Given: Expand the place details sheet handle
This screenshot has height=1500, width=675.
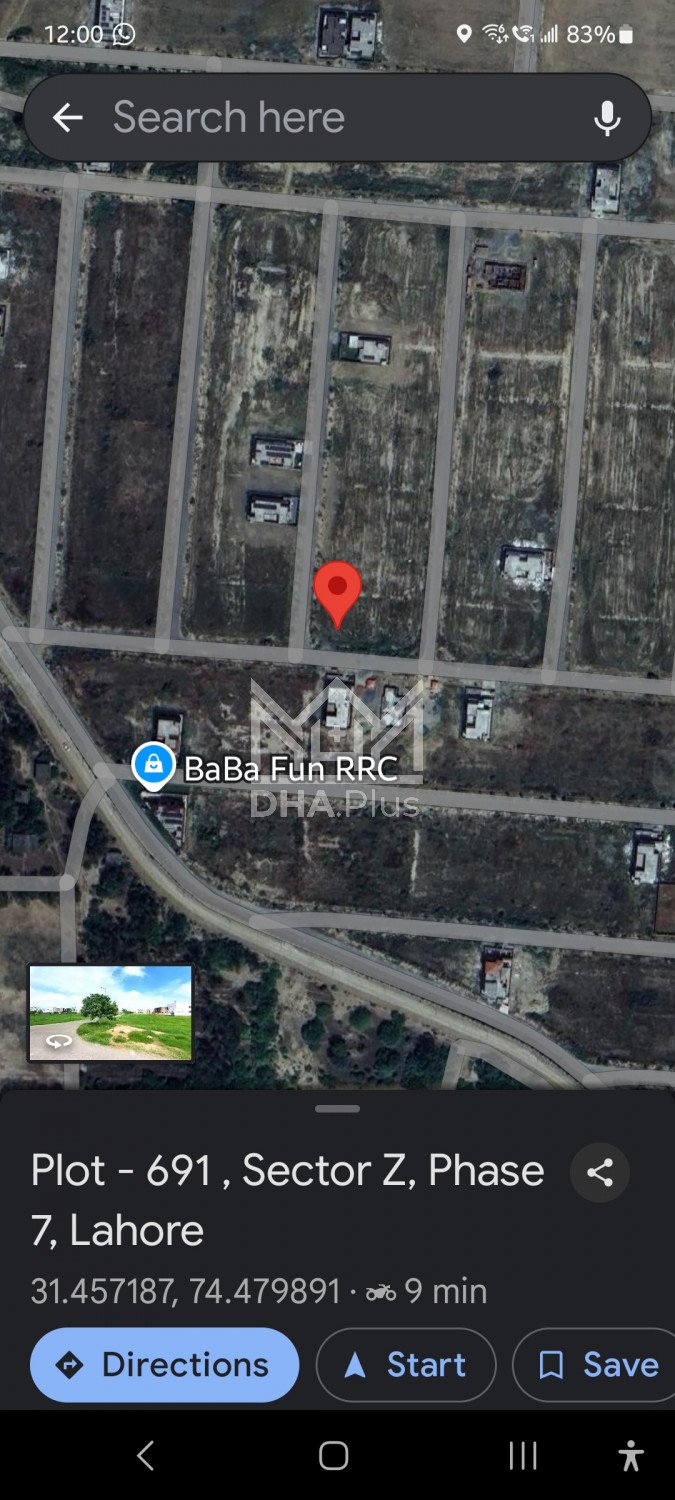Looking at the screenshot, I should tap(337, 1108).
